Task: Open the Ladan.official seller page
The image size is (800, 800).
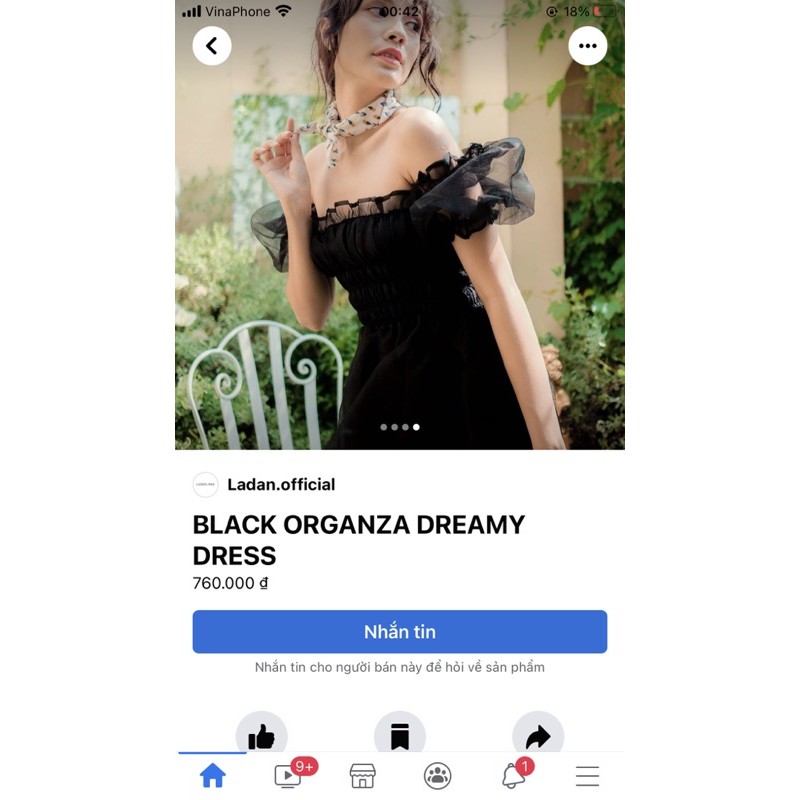Action: [x=279, y=485]
